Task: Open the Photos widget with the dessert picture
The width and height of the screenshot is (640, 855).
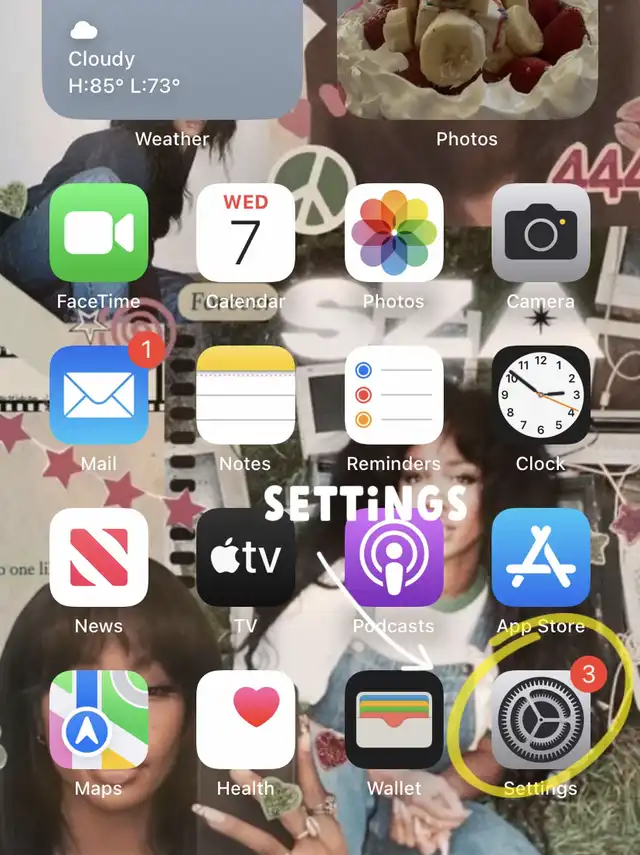Action: coord(467,59)
